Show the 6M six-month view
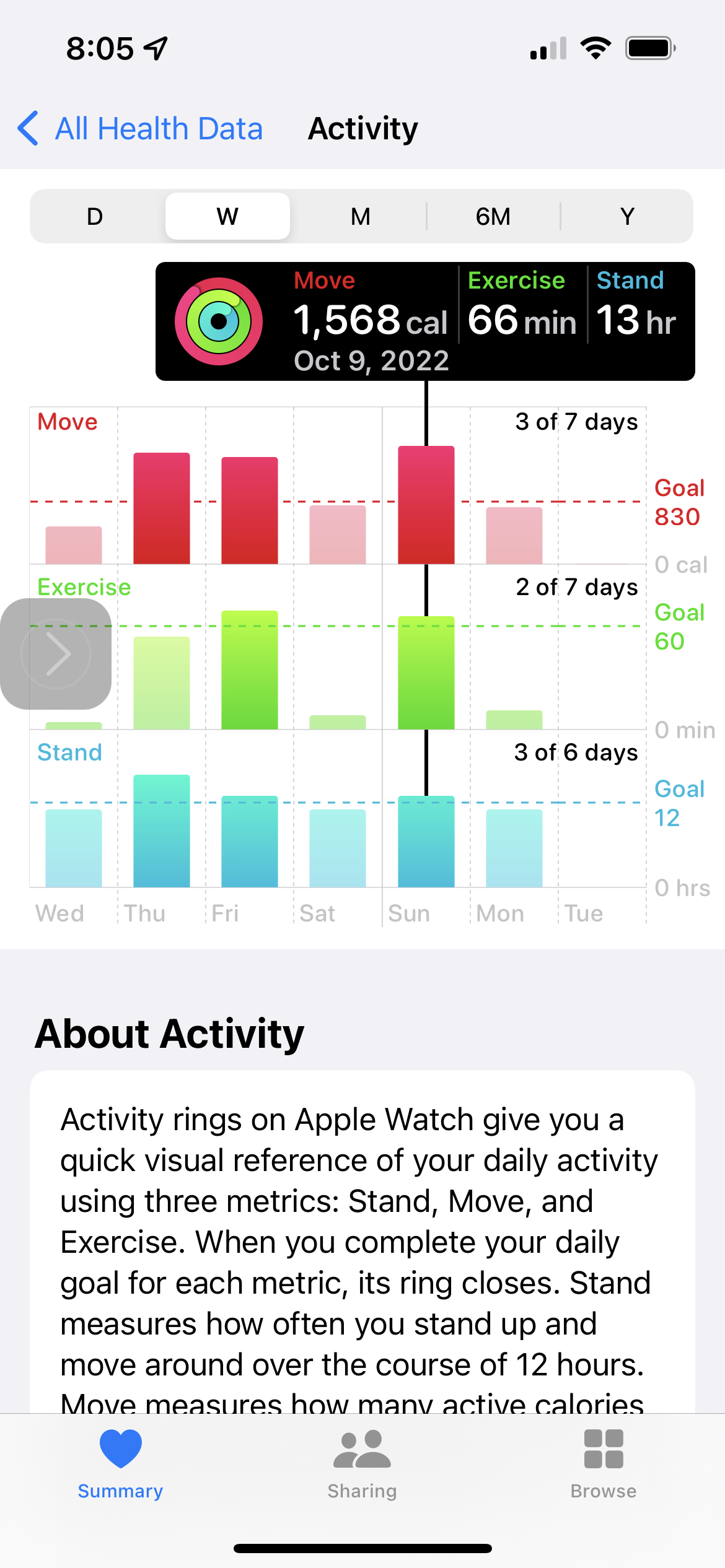This screenshot has height=1568, width=725. click(493, 217)
